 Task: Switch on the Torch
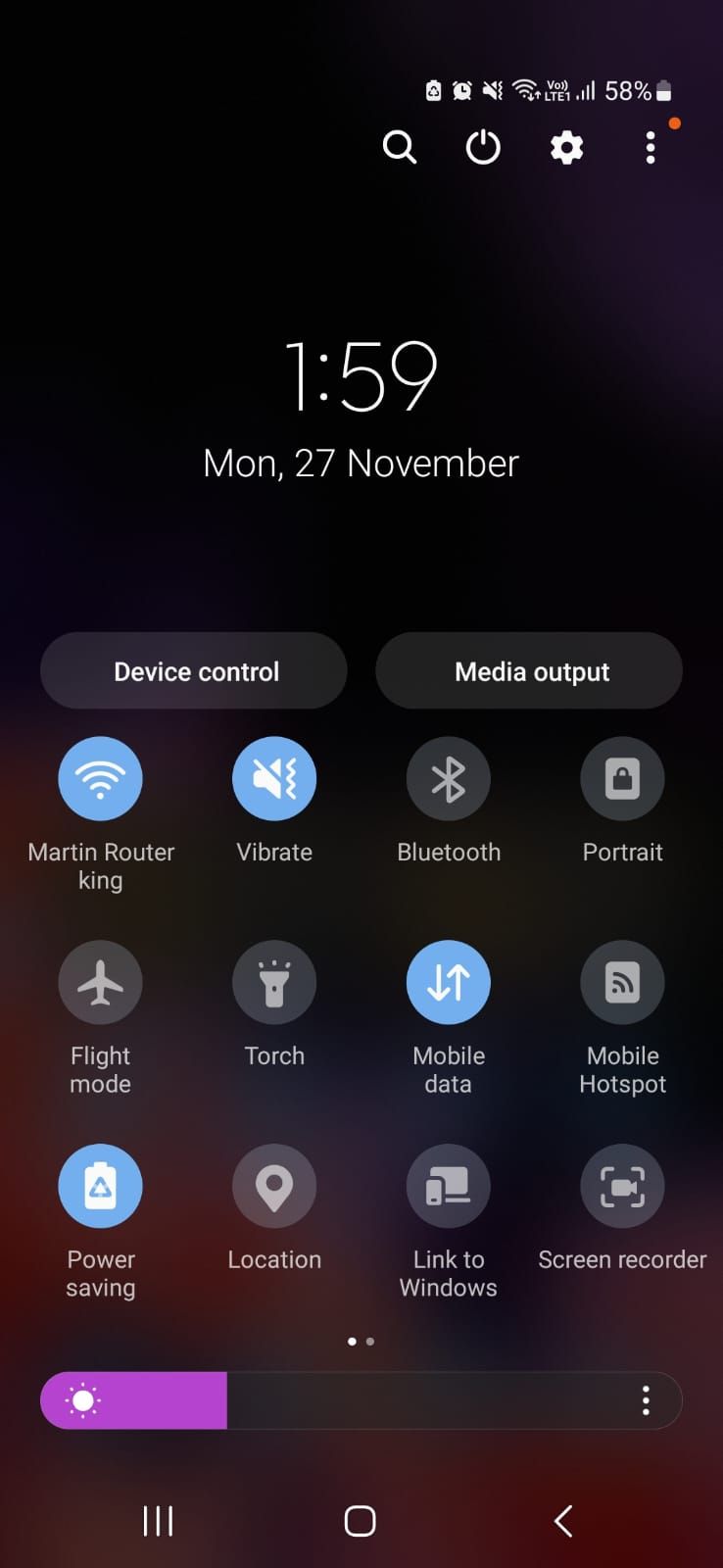pyautogui.click(x=274, y=982)
